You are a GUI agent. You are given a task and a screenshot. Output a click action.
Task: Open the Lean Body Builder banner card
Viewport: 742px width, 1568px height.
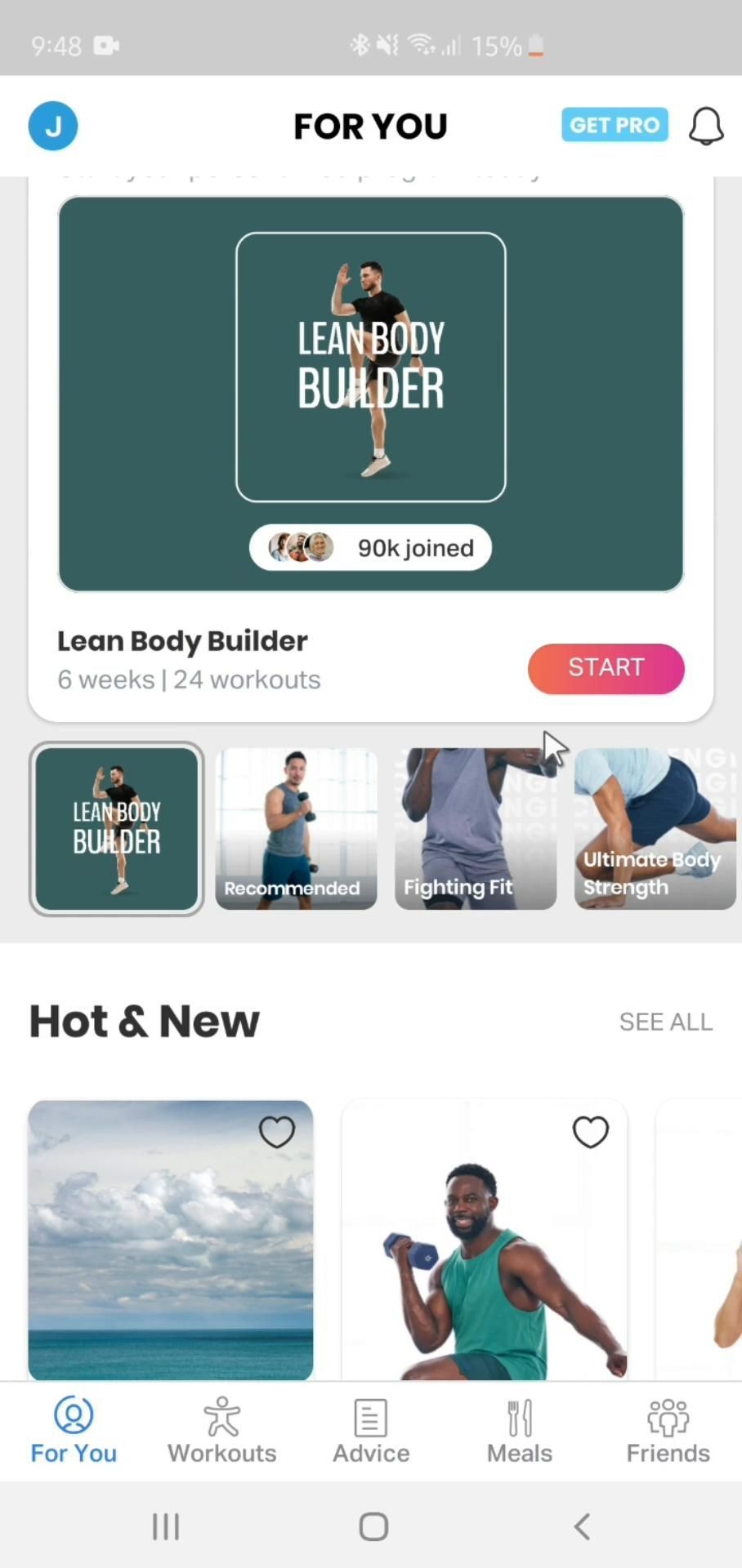370,394
